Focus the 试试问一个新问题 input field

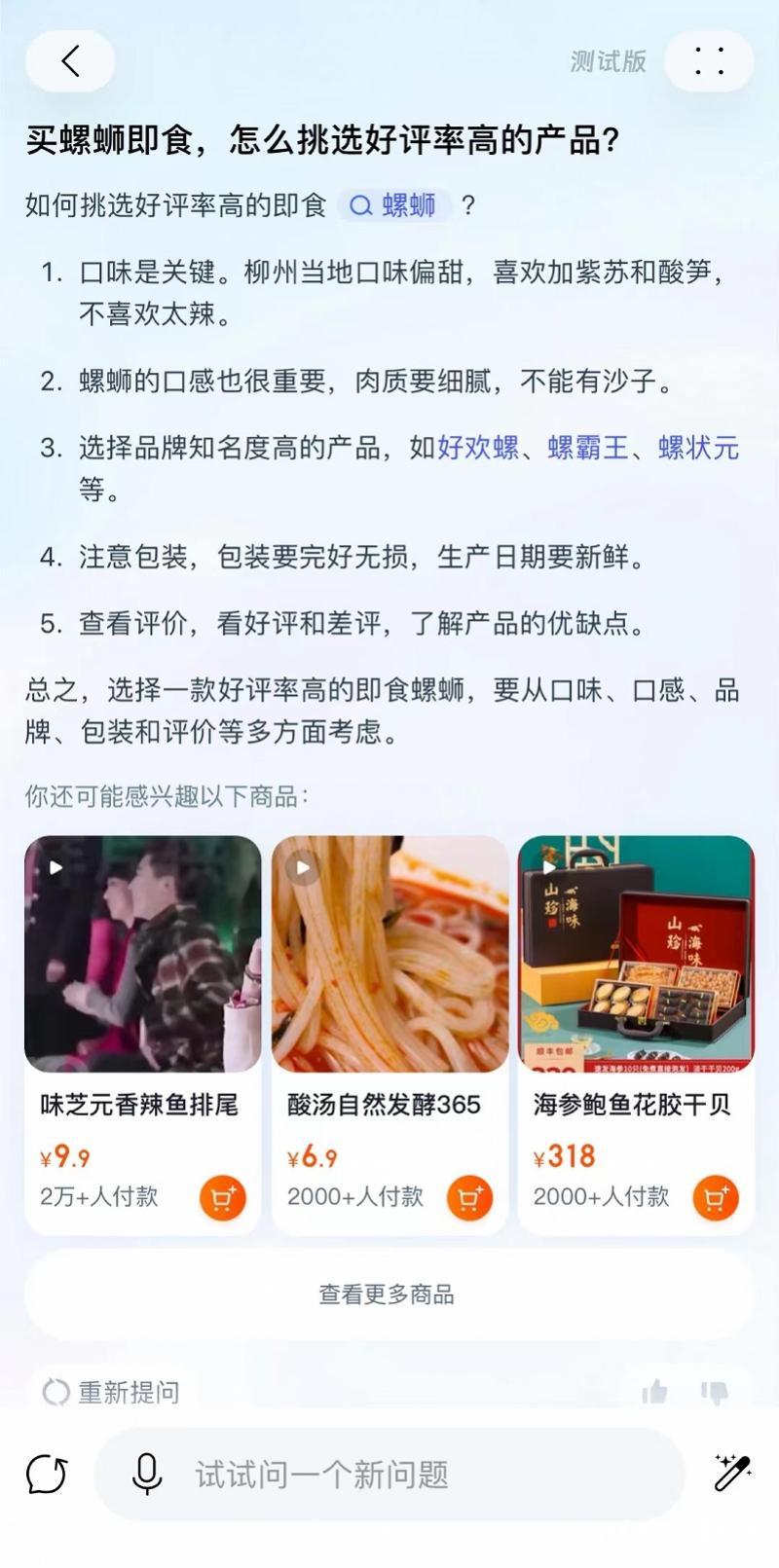click(x=389, y=1474)
